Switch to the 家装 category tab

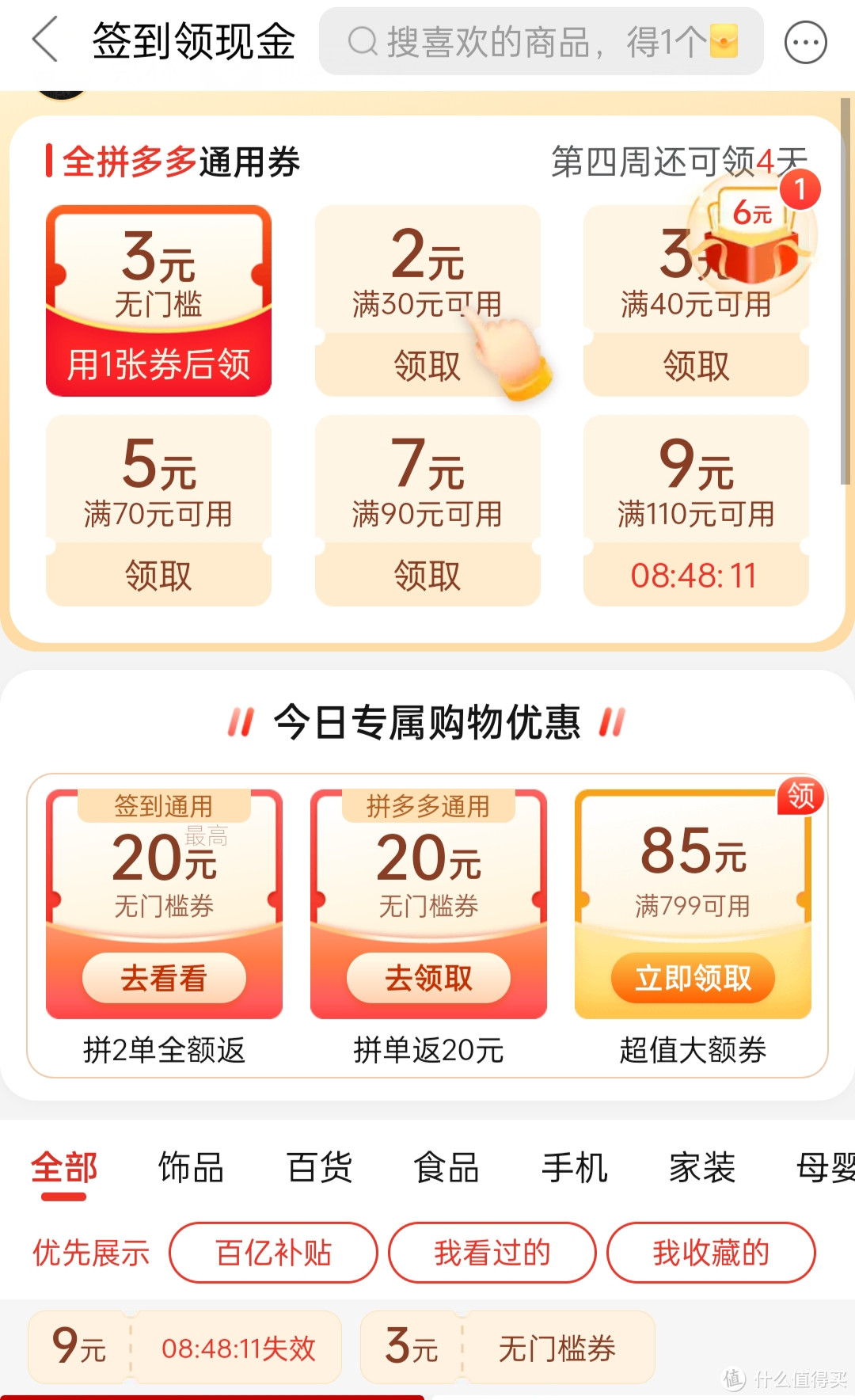pyautogui.click(x=701, y=1168)
